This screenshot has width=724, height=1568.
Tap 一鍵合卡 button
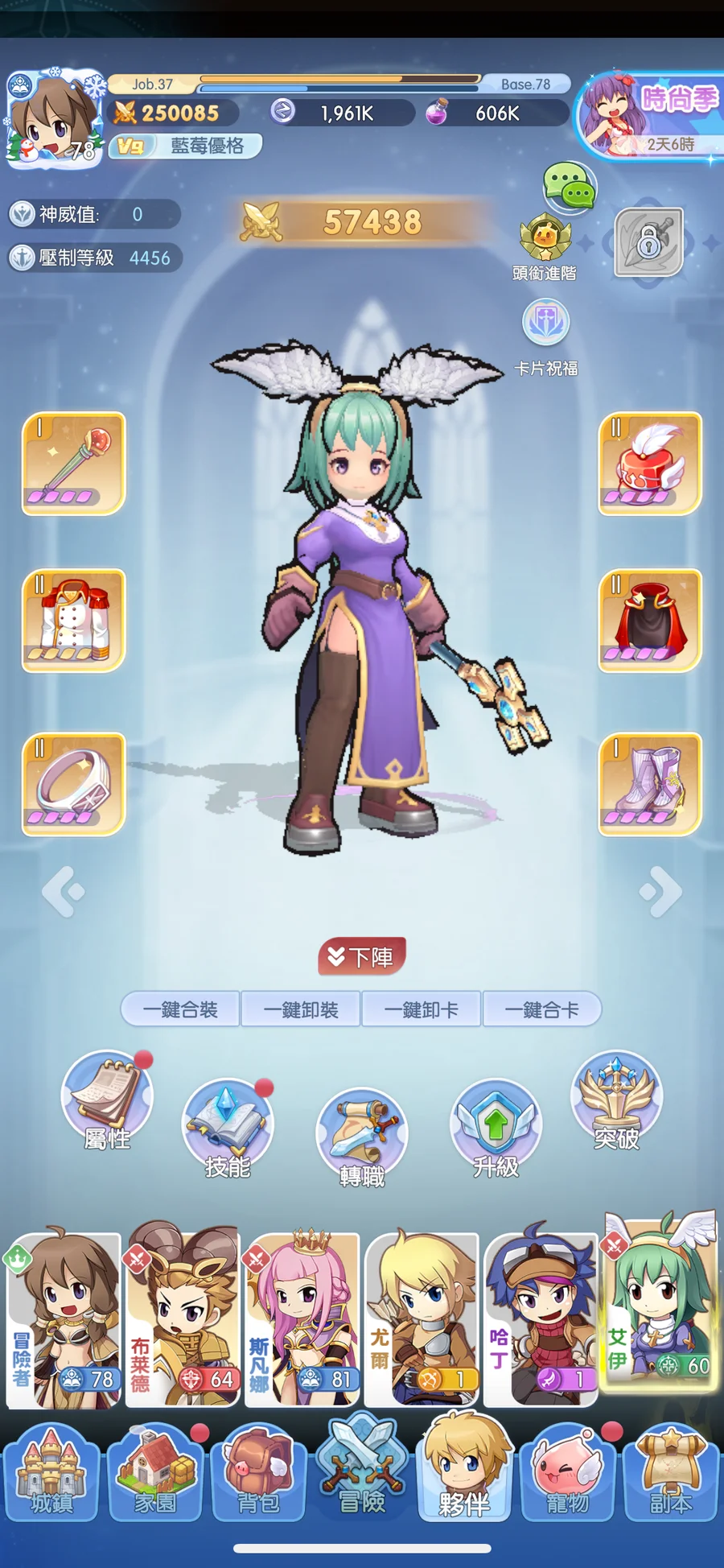(x=542, y=1009)
